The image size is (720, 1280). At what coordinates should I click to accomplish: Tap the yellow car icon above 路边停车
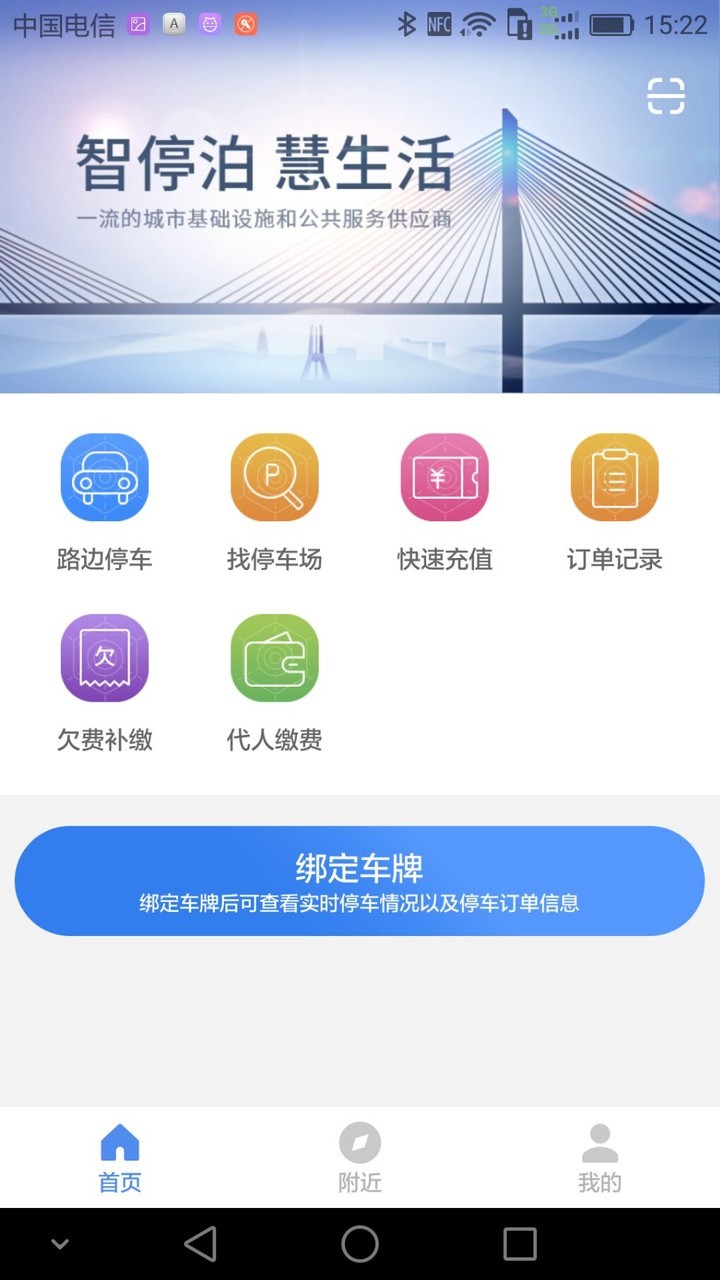pyautogui.click(x=103, y=478)
